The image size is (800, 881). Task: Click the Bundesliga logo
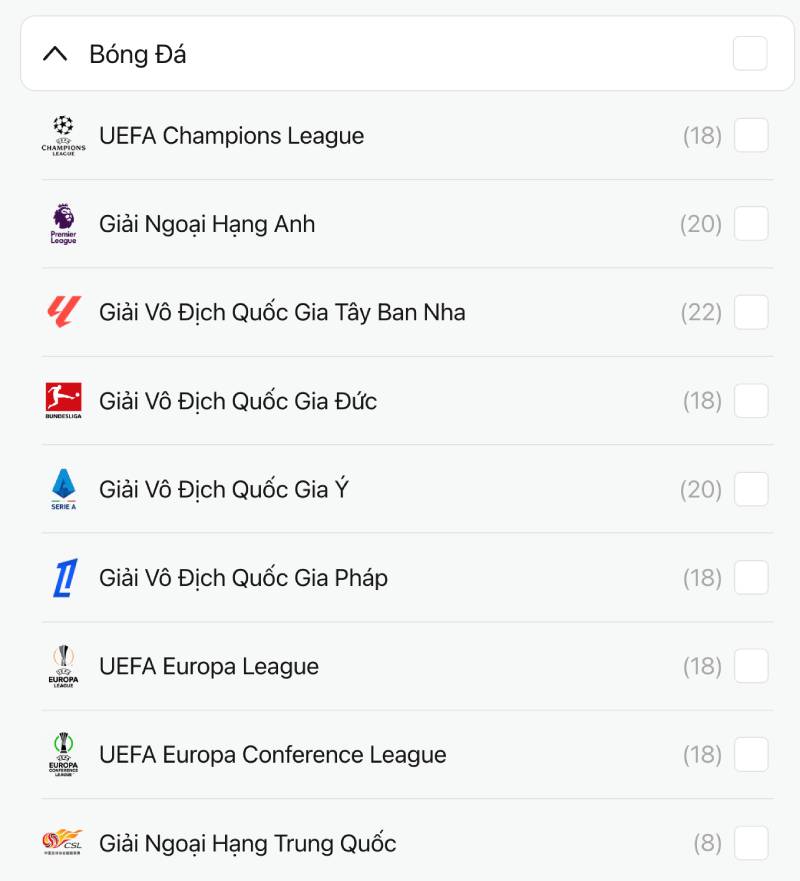coord(63,400)
